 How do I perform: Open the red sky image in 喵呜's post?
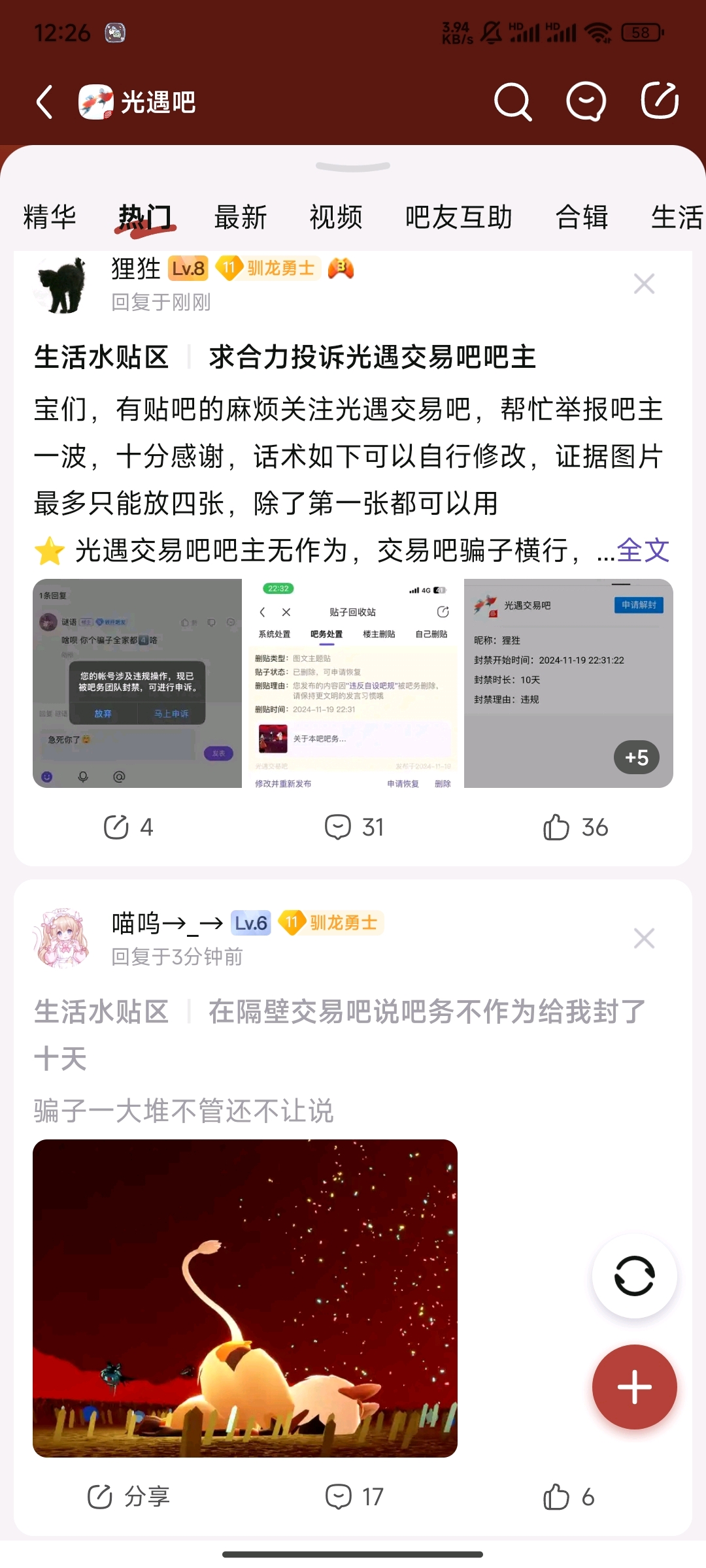[245, 1298]
